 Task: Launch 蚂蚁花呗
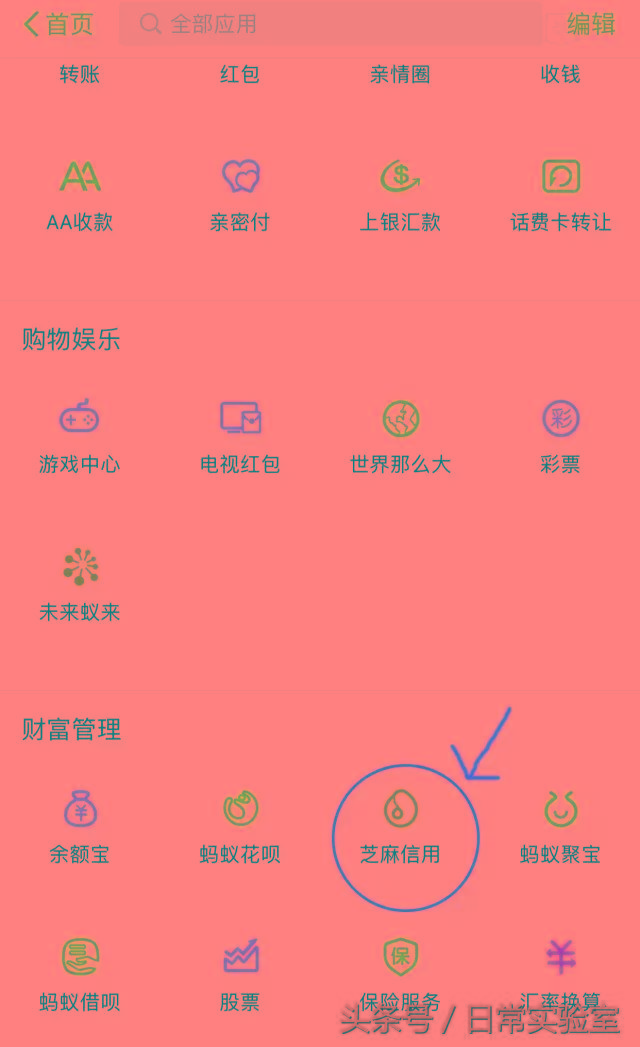(x=240, y=826)
